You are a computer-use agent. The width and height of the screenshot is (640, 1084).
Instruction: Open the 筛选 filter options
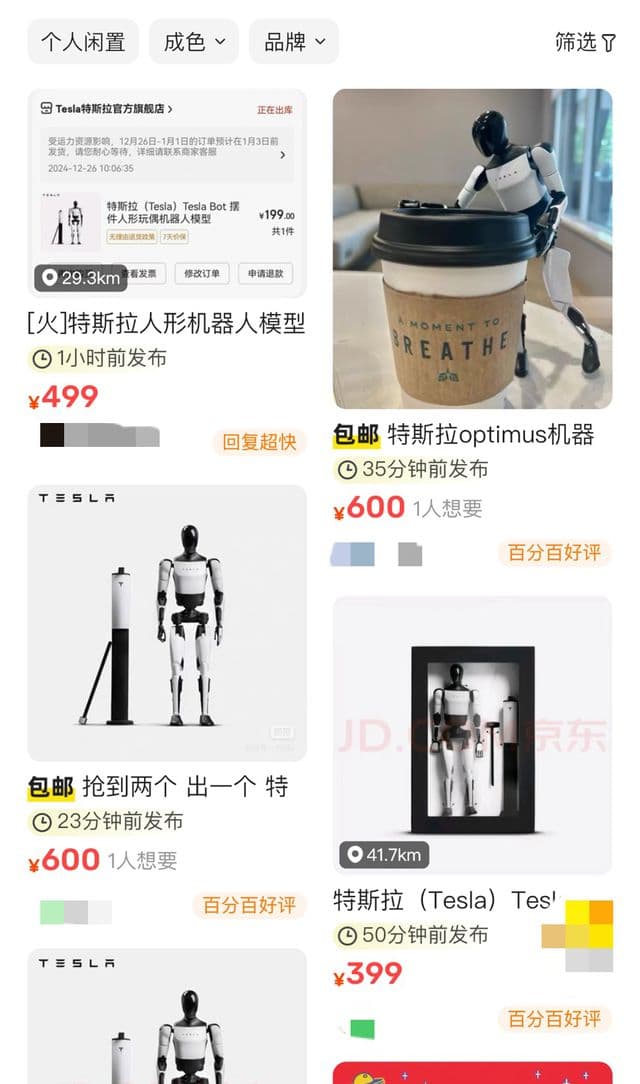pyautogui.click(x=585, y=42)
